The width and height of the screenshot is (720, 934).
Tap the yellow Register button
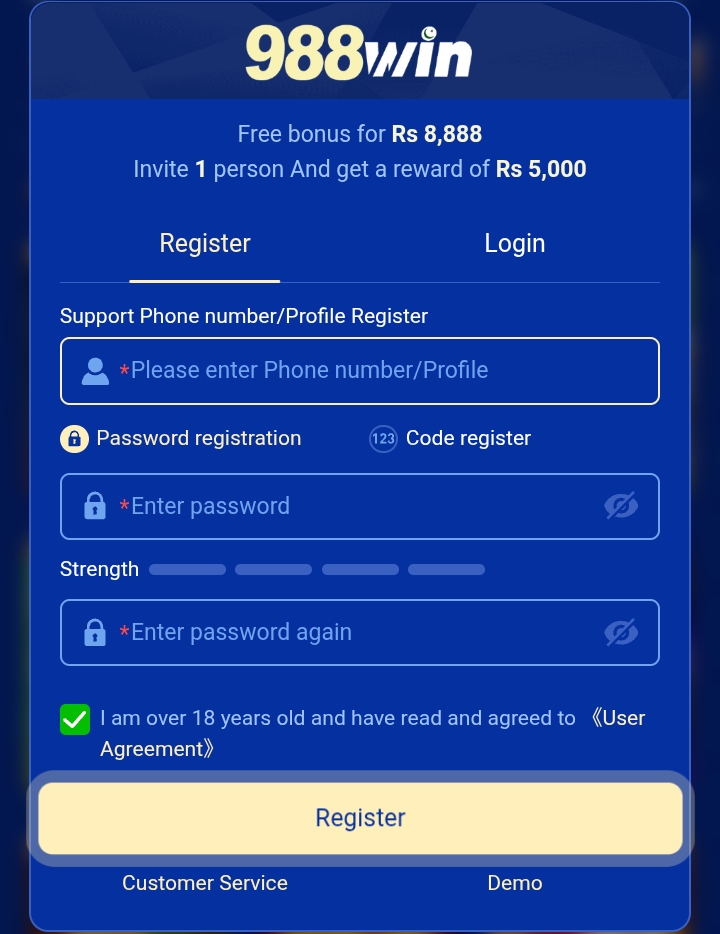click(360, 818)
